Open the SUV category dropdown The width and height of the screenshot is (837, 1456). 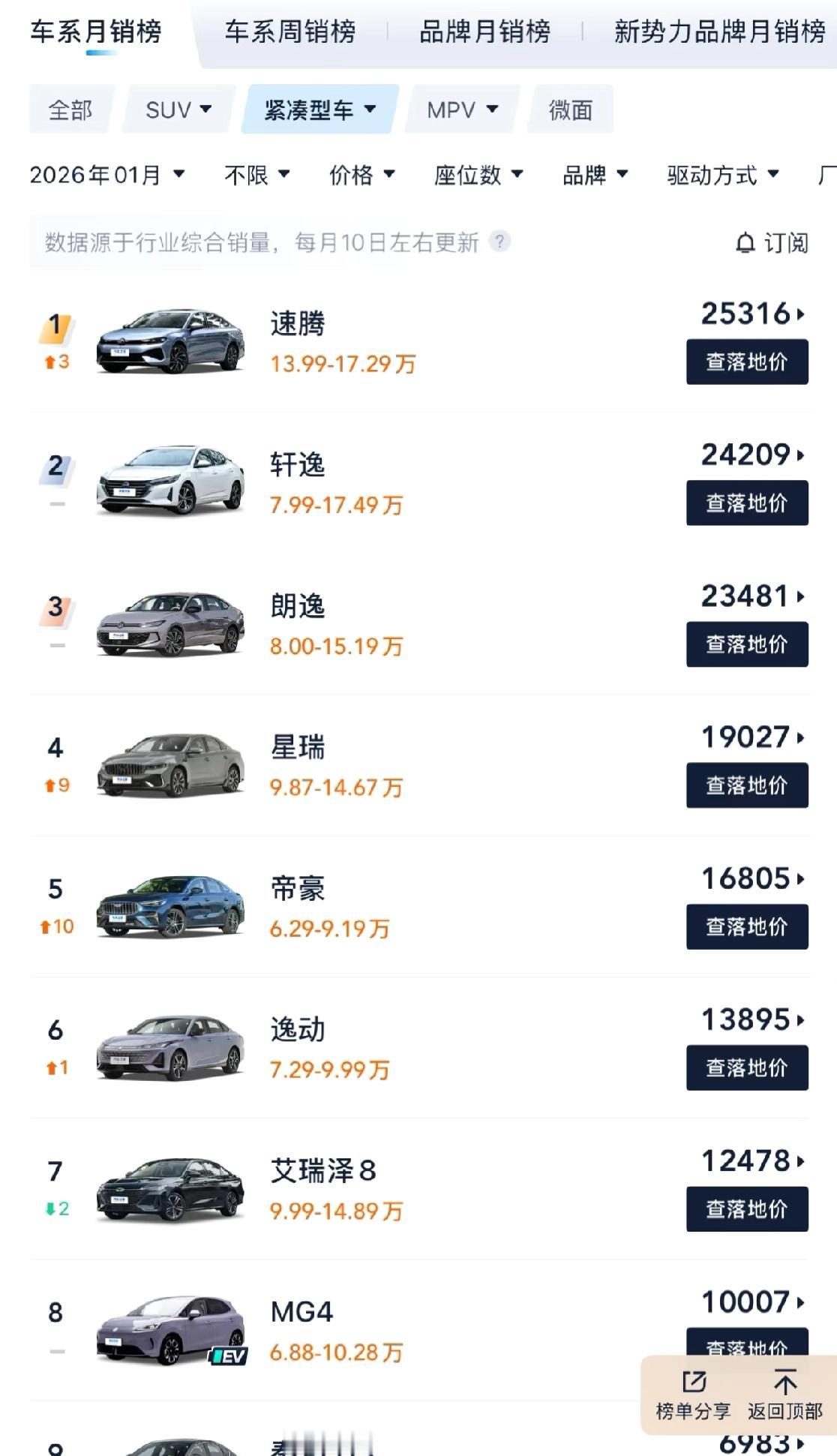pyautogui.click(x=175, y=109)
